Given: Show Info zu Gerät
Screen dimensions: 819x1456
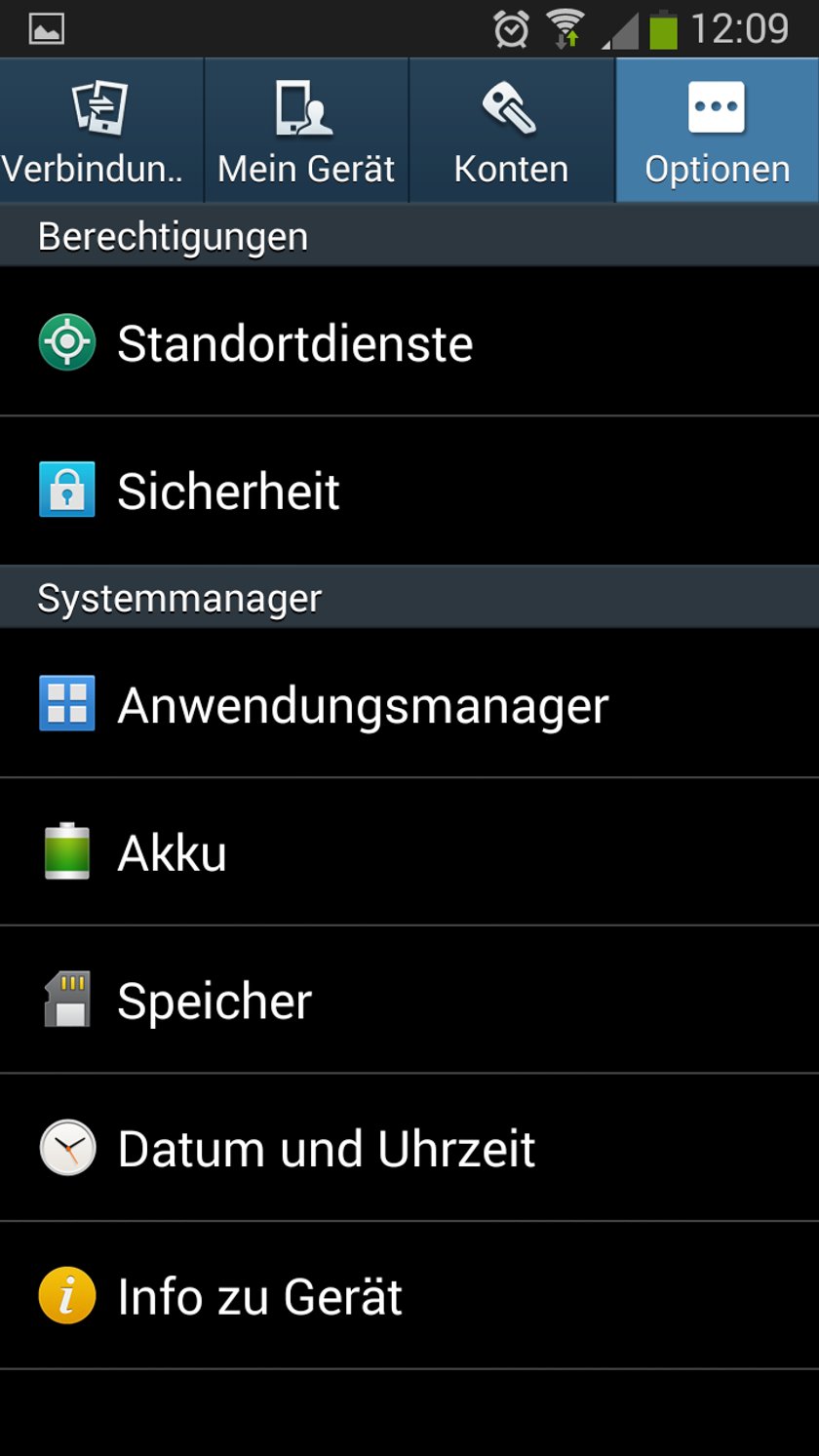Looking at the screenshot, I should [409, 1296].
